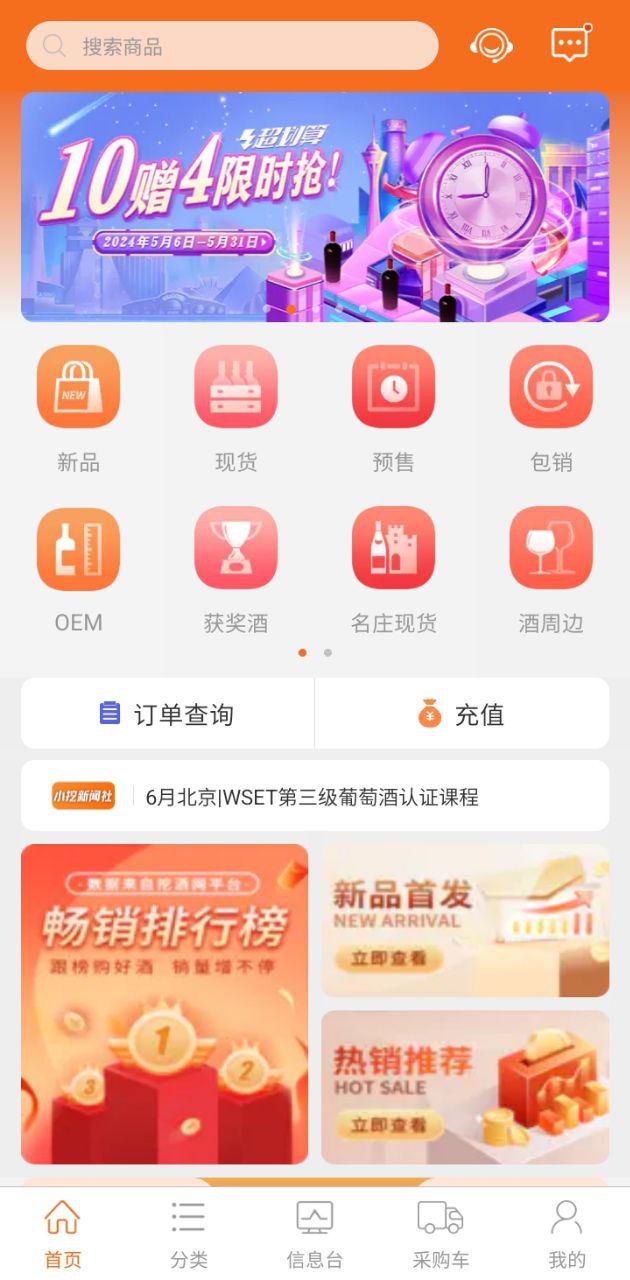Open the 预售 category

pyautogui.click(x=393, y=387)
